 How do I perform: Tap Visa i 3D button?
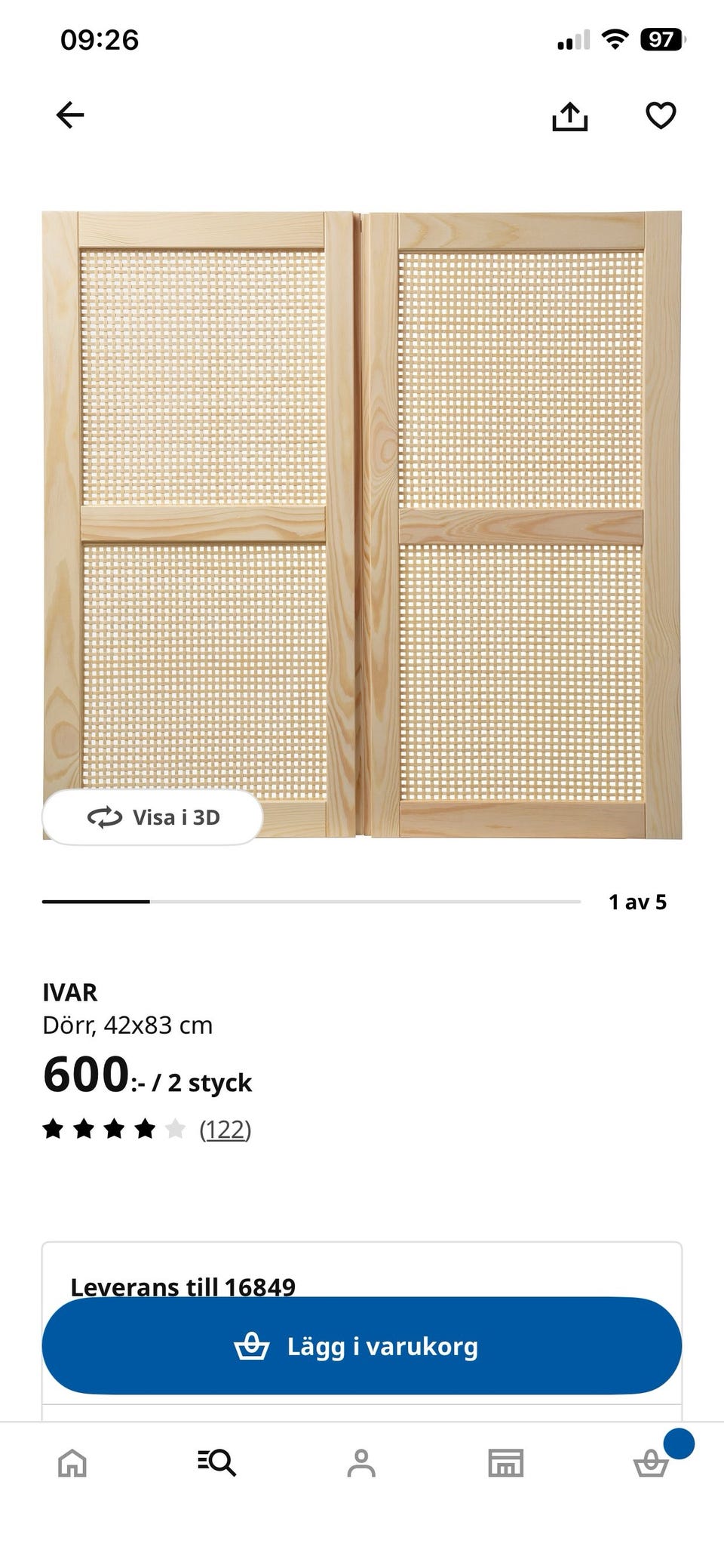coord(153,817)
